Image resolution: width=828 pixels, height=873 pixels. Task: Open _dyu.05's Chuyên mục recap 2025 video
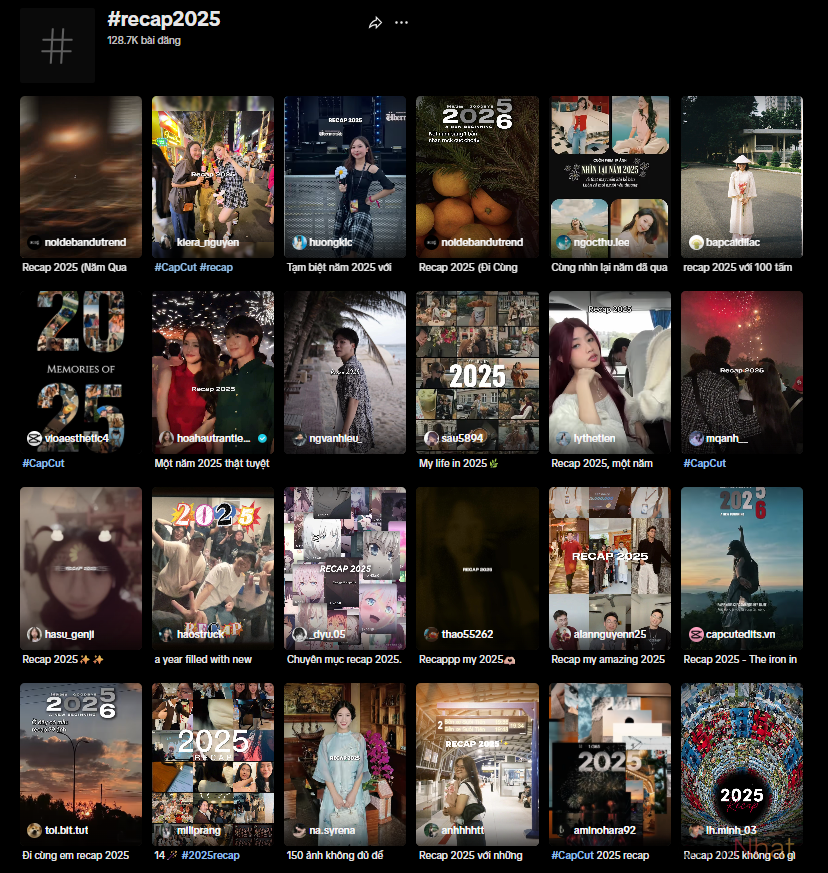click(x=345, y=566)
